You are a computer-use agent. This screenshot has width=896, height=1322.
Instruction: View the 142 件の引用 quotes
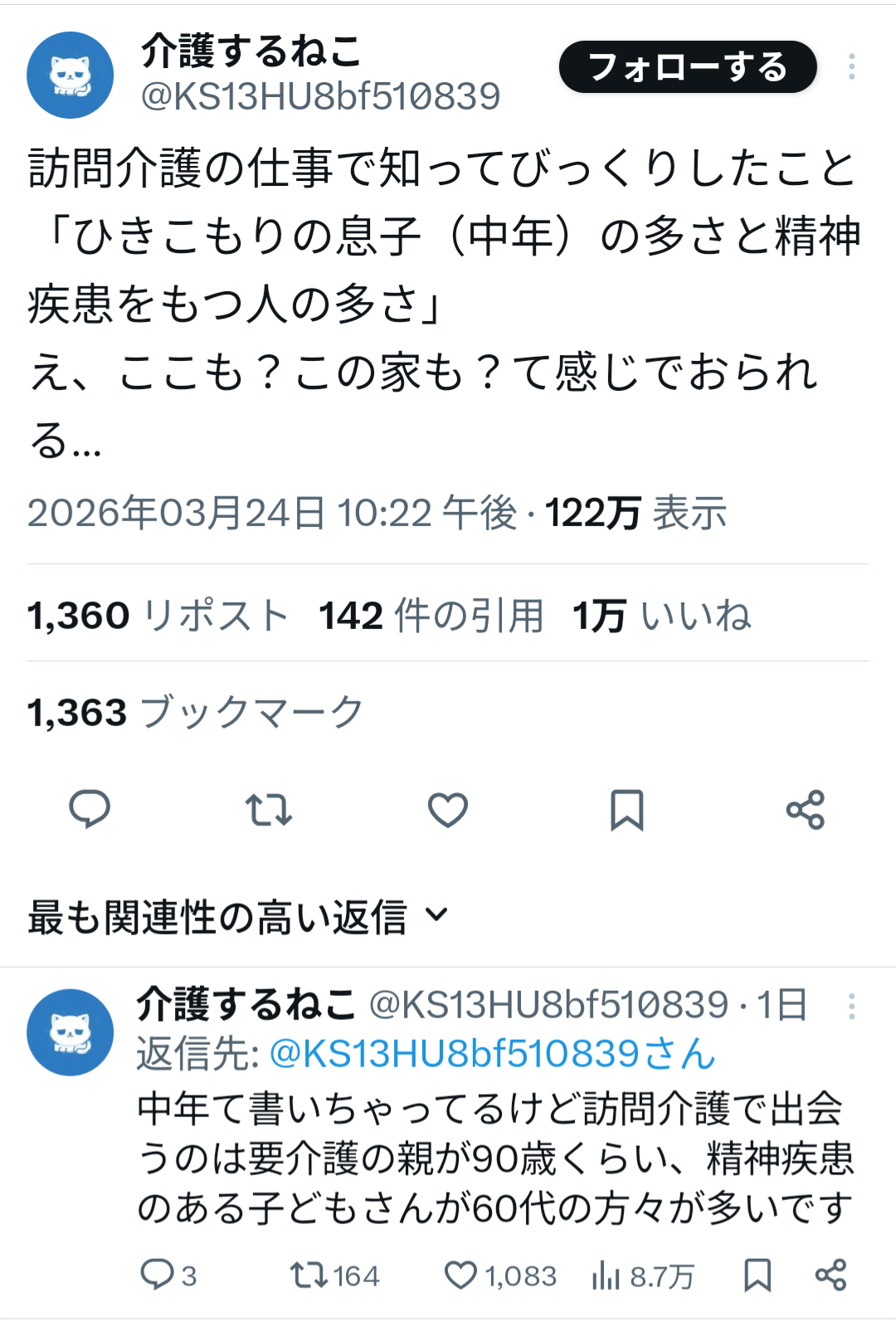tap(431, 616)
